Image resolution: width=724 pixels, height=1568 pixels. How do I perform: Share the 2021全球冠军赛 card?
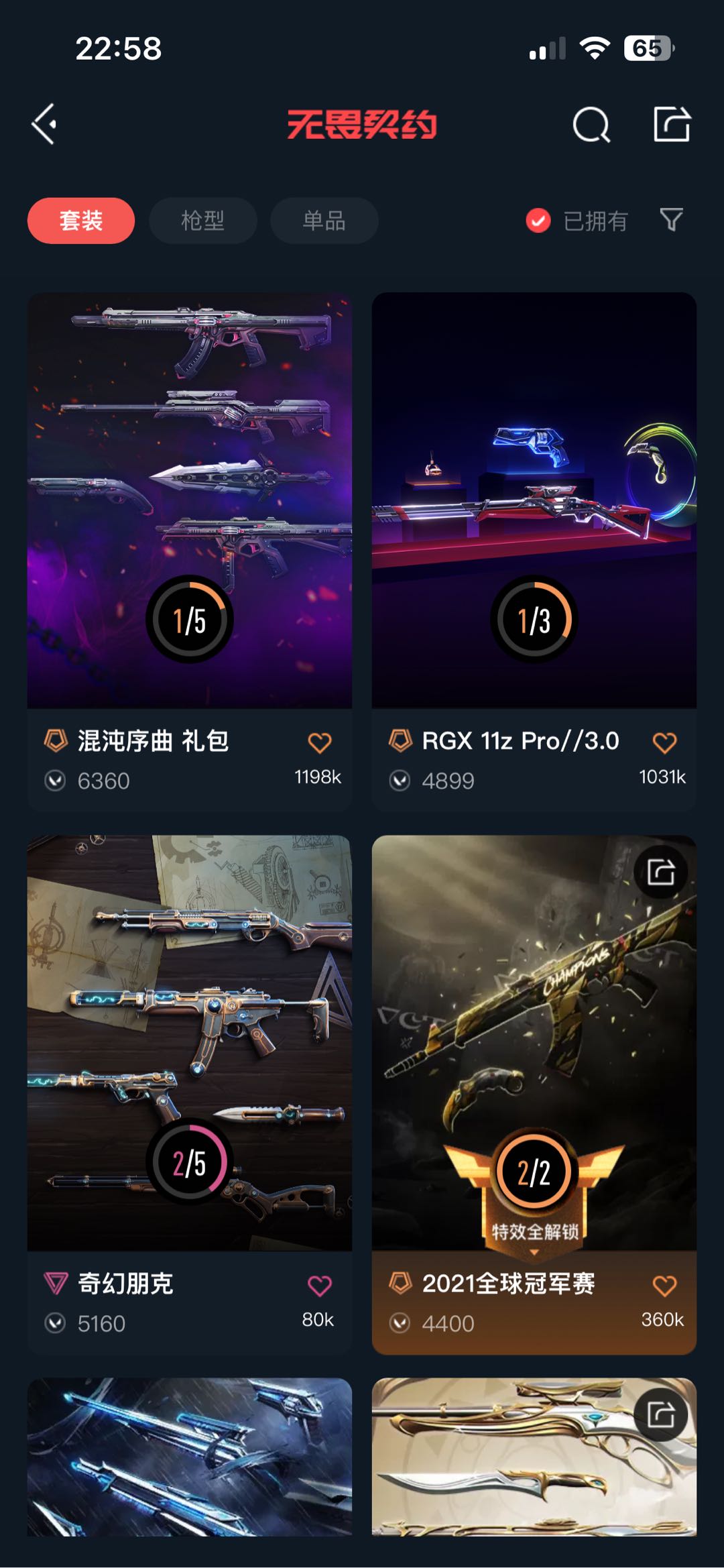661,873
